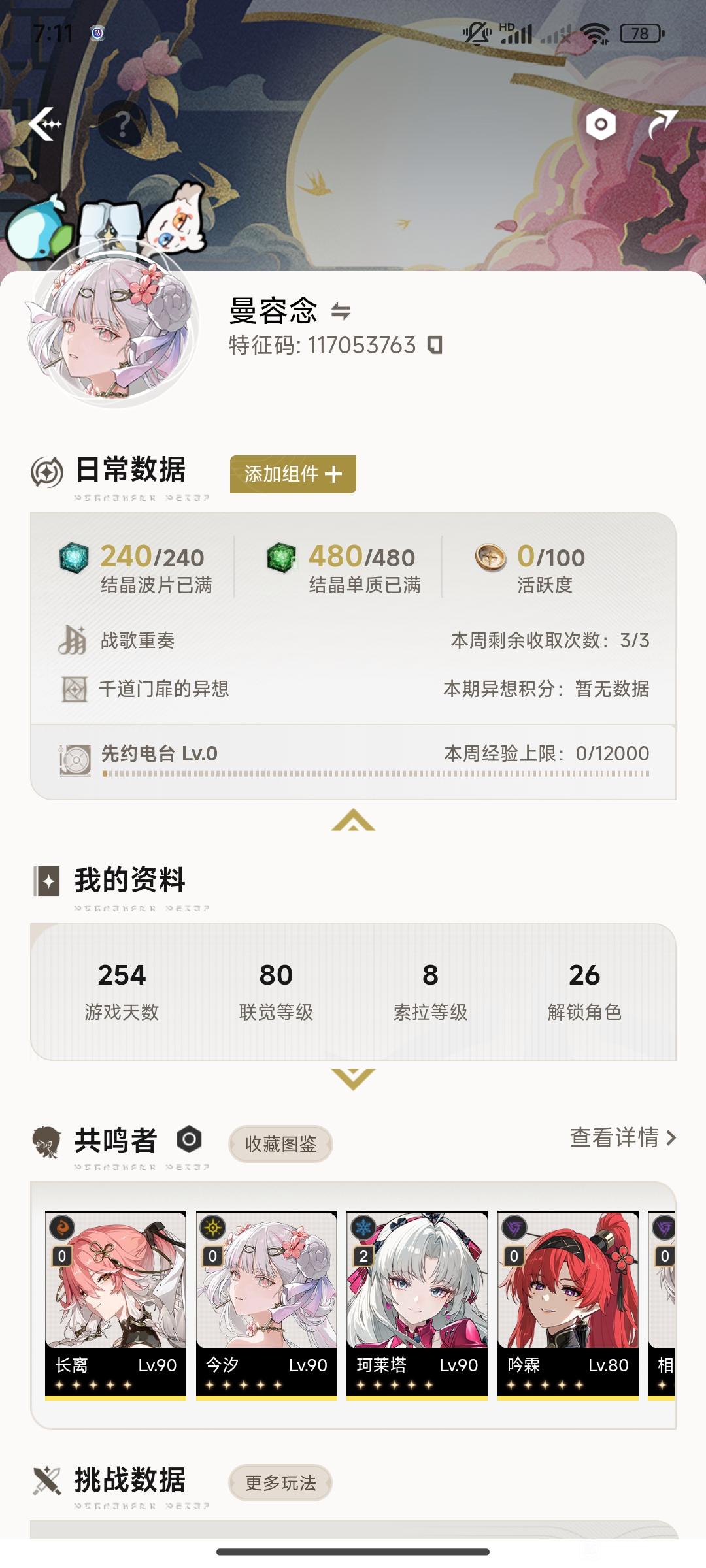Image resolution: width=706 pixels, height=1568 pixels.
Task: Copy the 特征码 number
Action: [x=435, y=345]
